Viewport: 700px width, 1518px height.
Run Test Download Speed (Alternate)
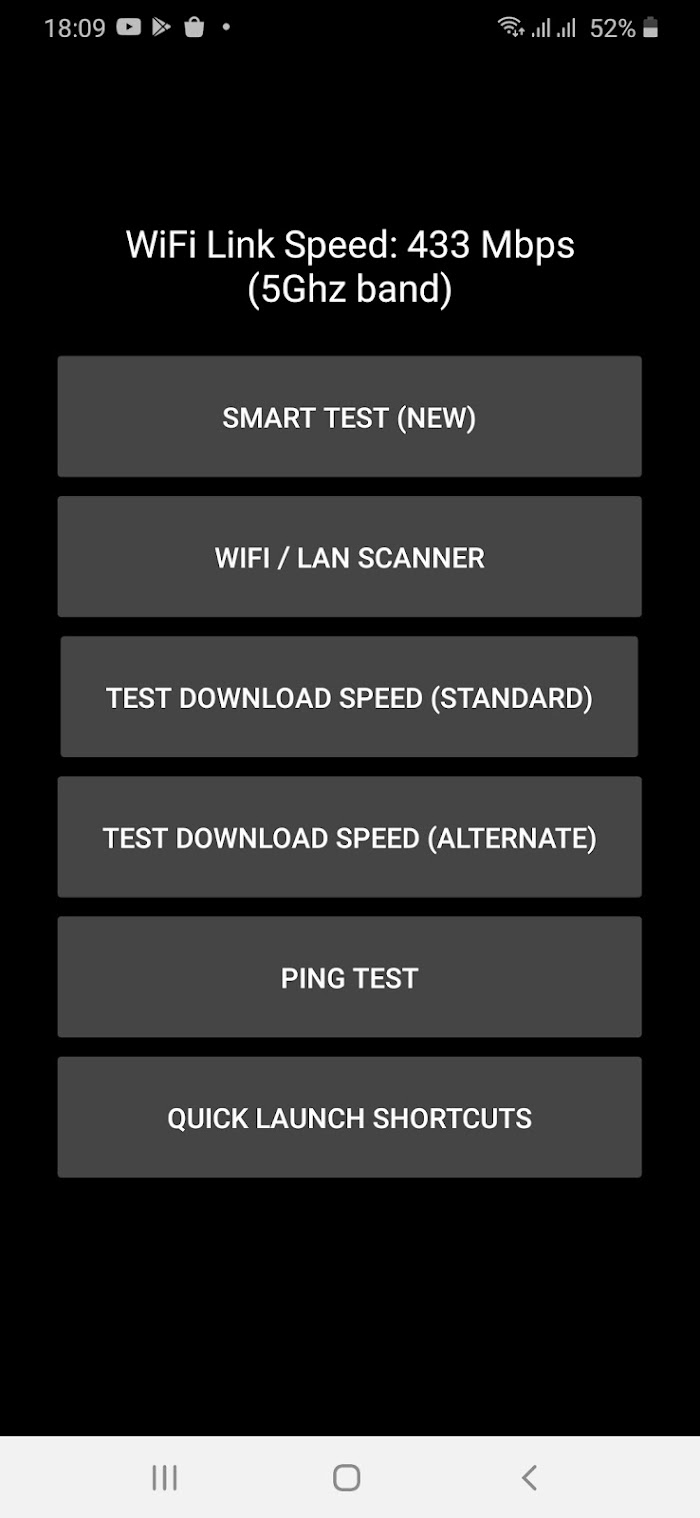(349, 837)
